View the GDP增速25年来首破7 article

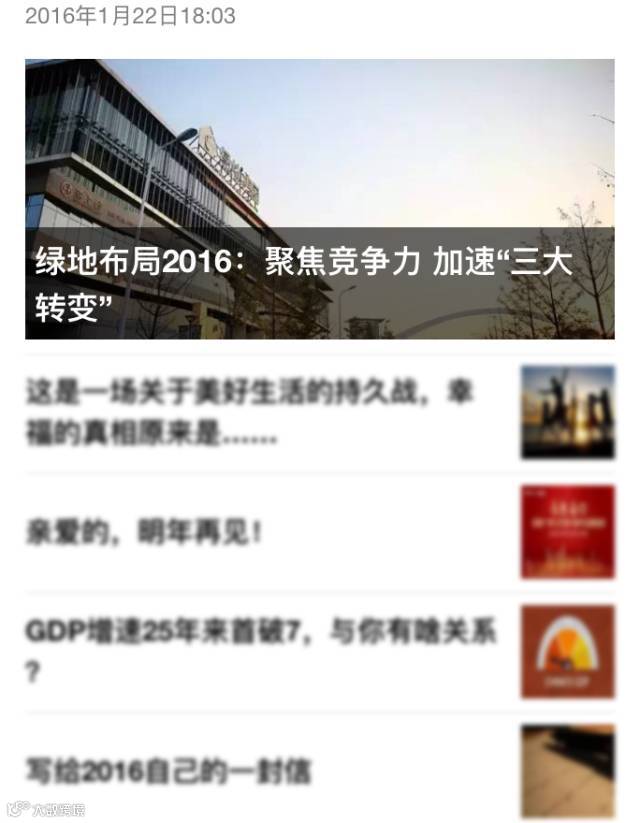pos(262,650)
